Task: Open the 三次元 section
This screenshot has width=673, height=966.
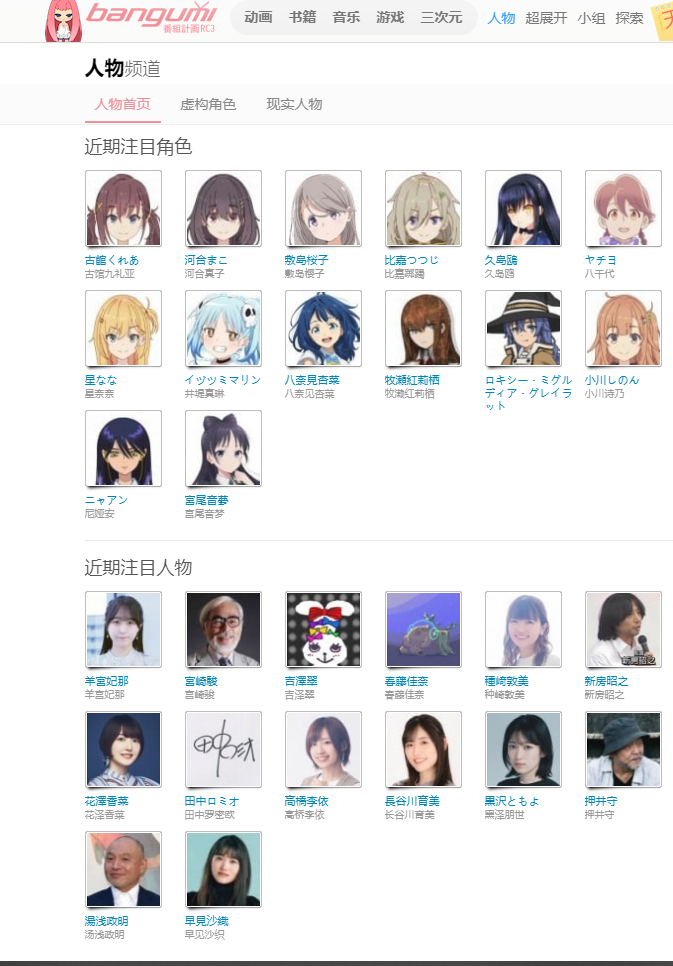Action: pos(441,17)
